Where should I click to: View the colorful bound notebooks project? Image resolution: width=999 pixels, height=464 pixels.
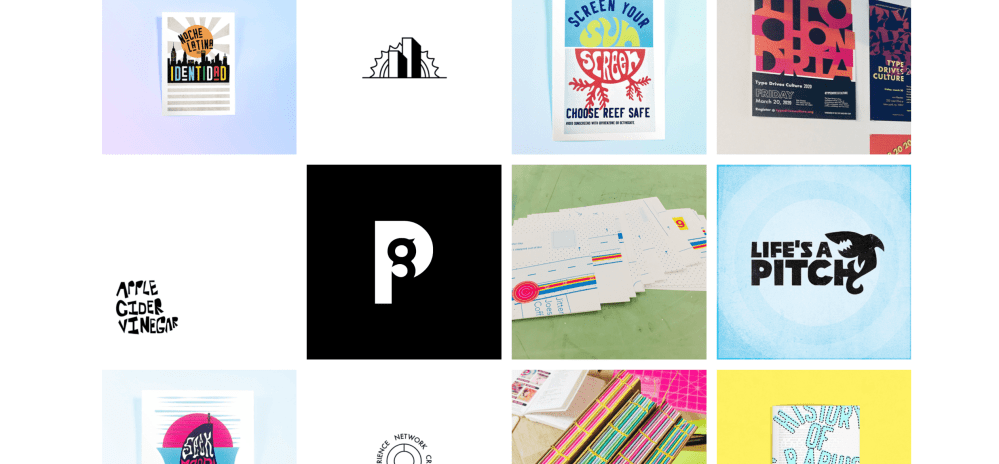(x=609, y=418)
